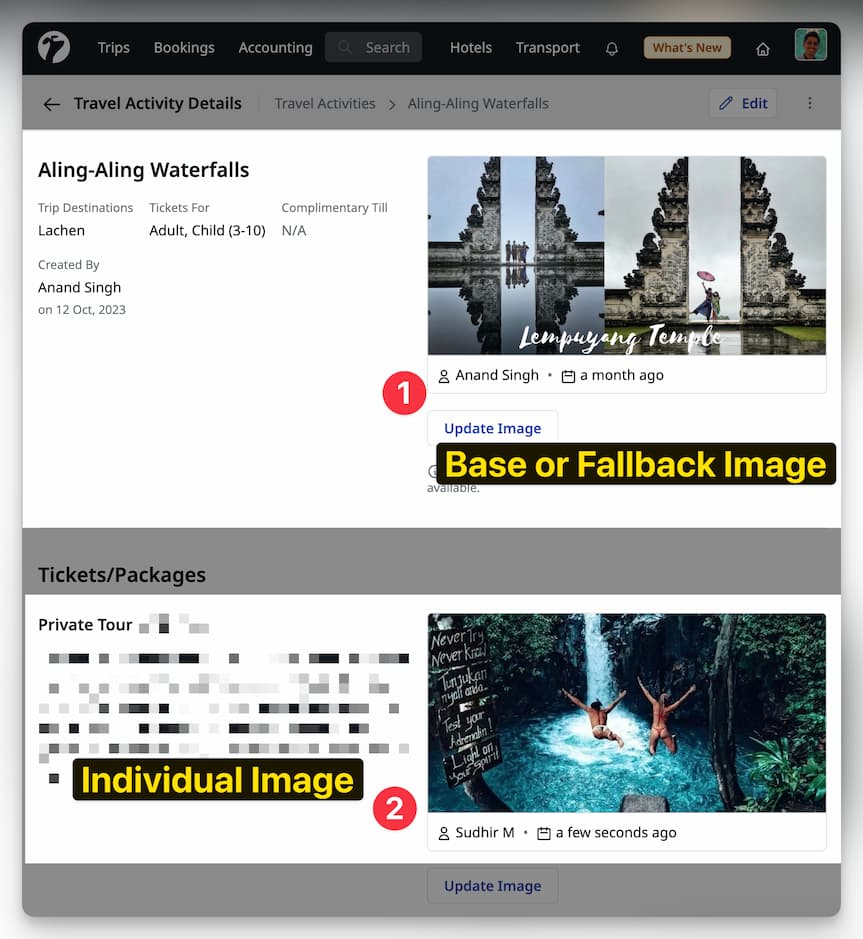Go back from Travel Activity Details
Screen dimensions: 863x939
point(51,103)
